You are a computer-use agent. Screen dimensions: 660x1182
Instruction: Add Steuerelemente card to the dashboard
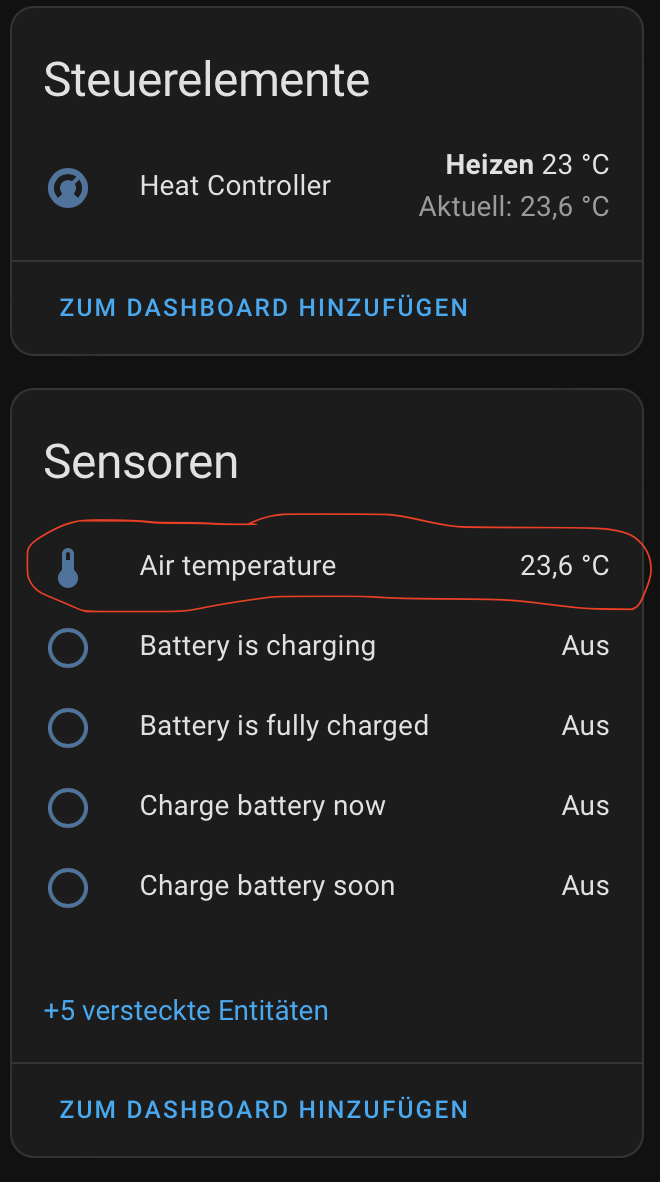264,307
